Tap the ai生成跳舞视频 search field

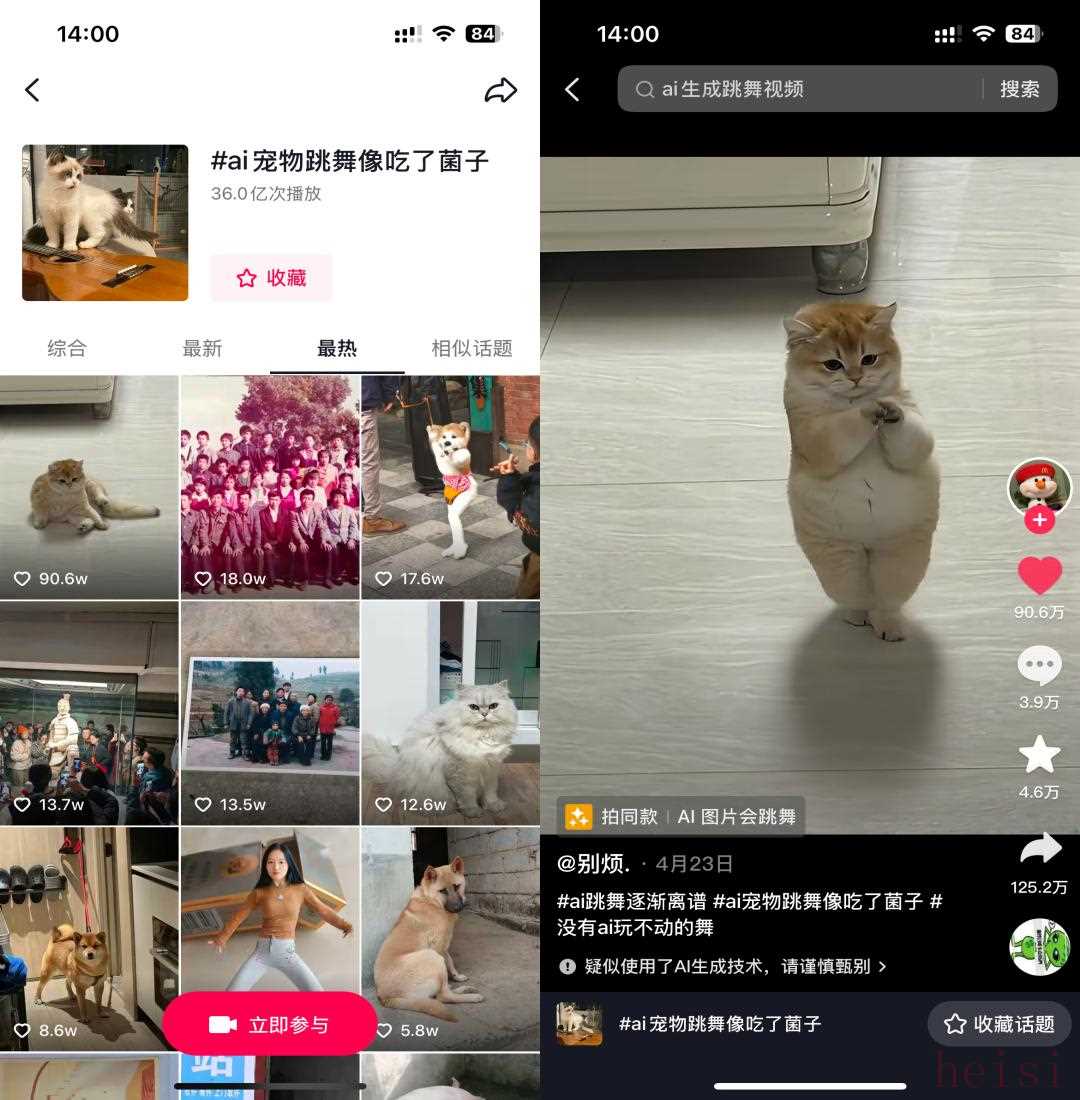tap(800, 89)
